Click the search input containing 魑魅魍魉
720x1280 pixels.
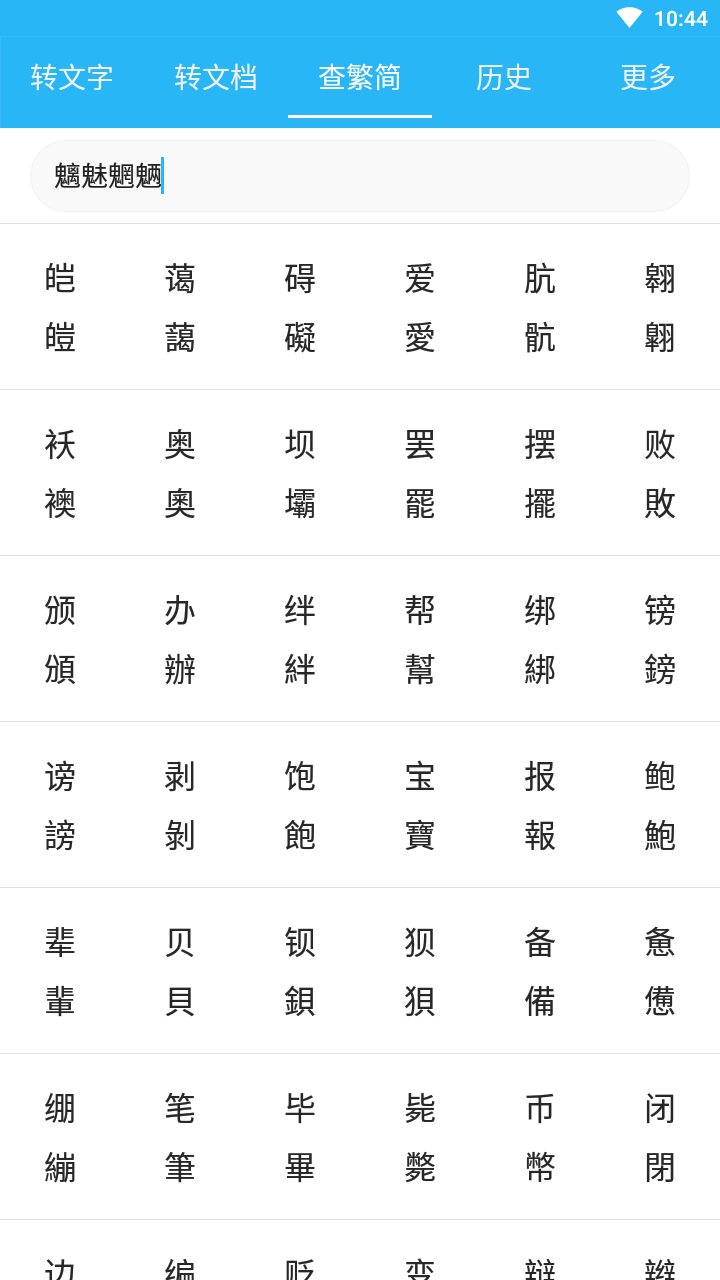[x=359, y=176]
